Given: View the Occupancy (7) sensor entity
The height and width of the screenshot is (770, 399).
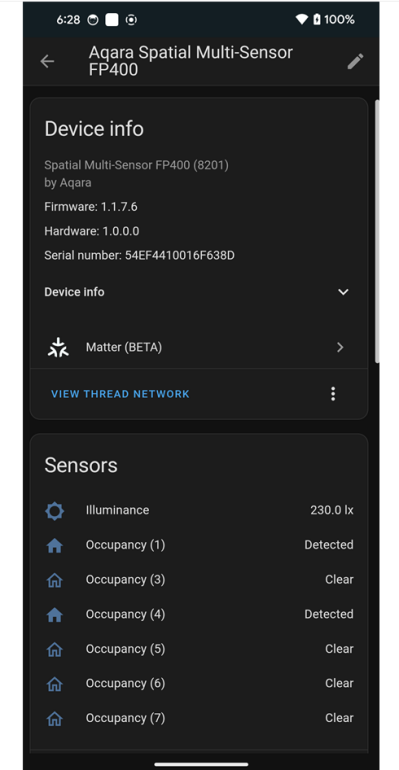Looking at the screenshot, I should coord(199,718).
